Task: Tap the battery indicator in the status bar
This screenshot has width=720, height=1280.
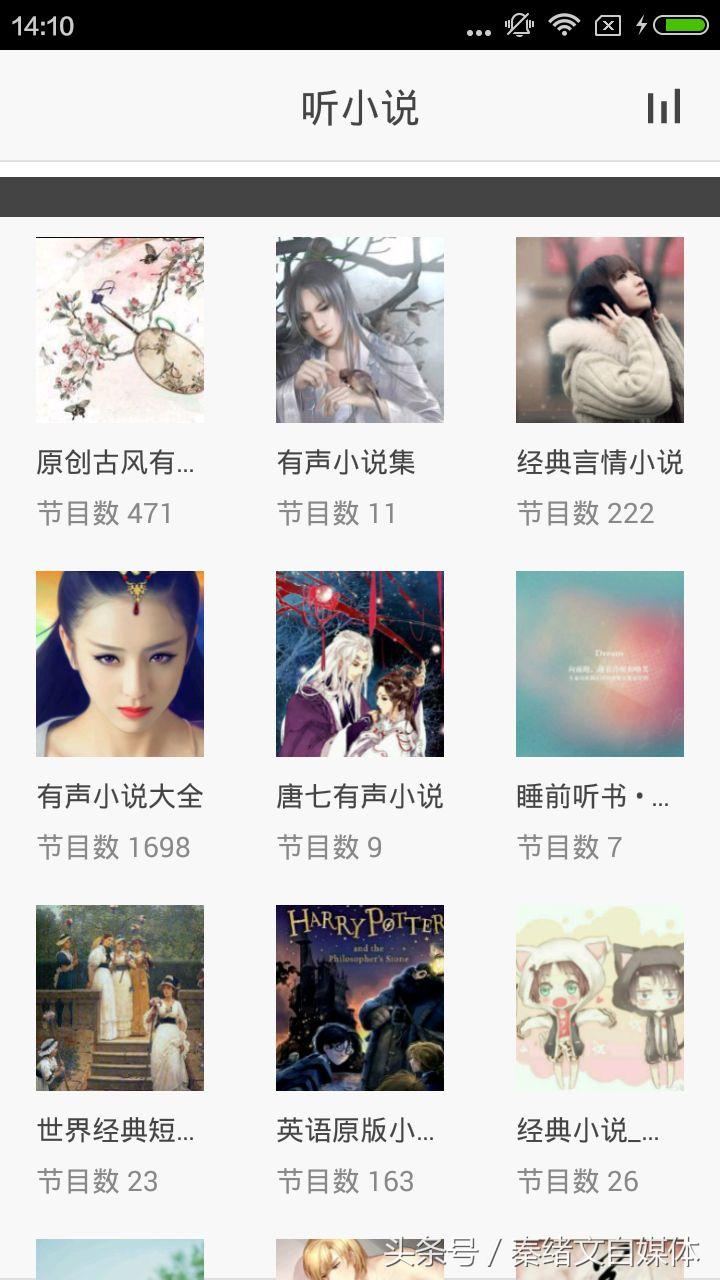Action: (x=681, y=27)
